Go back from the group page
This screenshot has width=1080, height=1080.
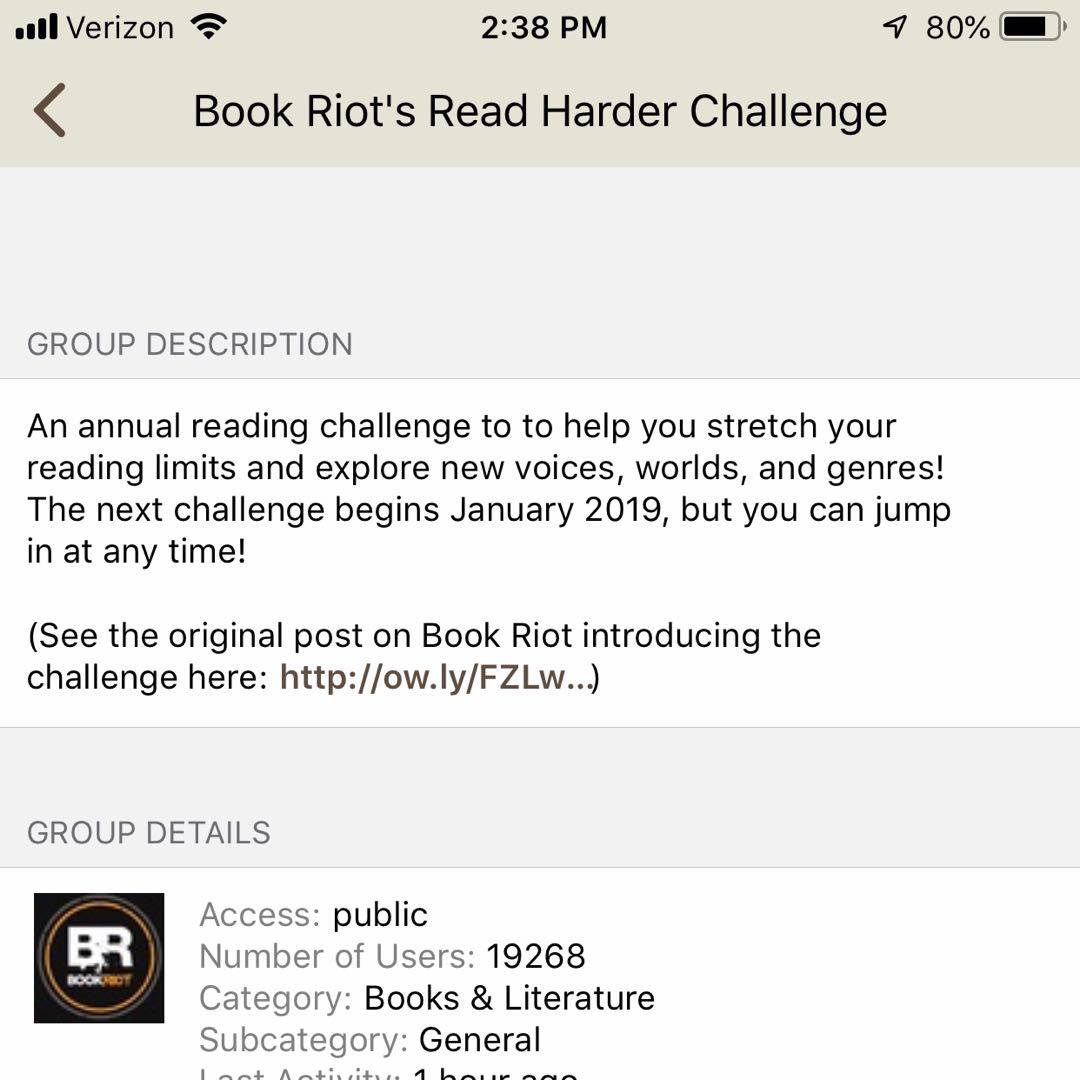50,110
